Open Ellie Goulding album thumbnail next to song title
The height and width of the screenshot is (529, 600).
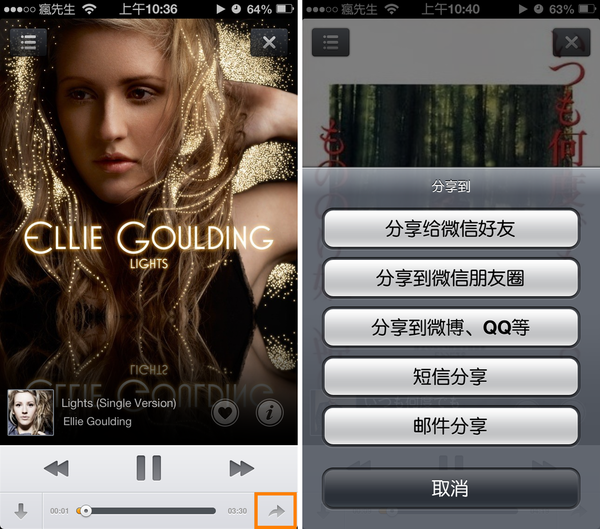[31, 412]
